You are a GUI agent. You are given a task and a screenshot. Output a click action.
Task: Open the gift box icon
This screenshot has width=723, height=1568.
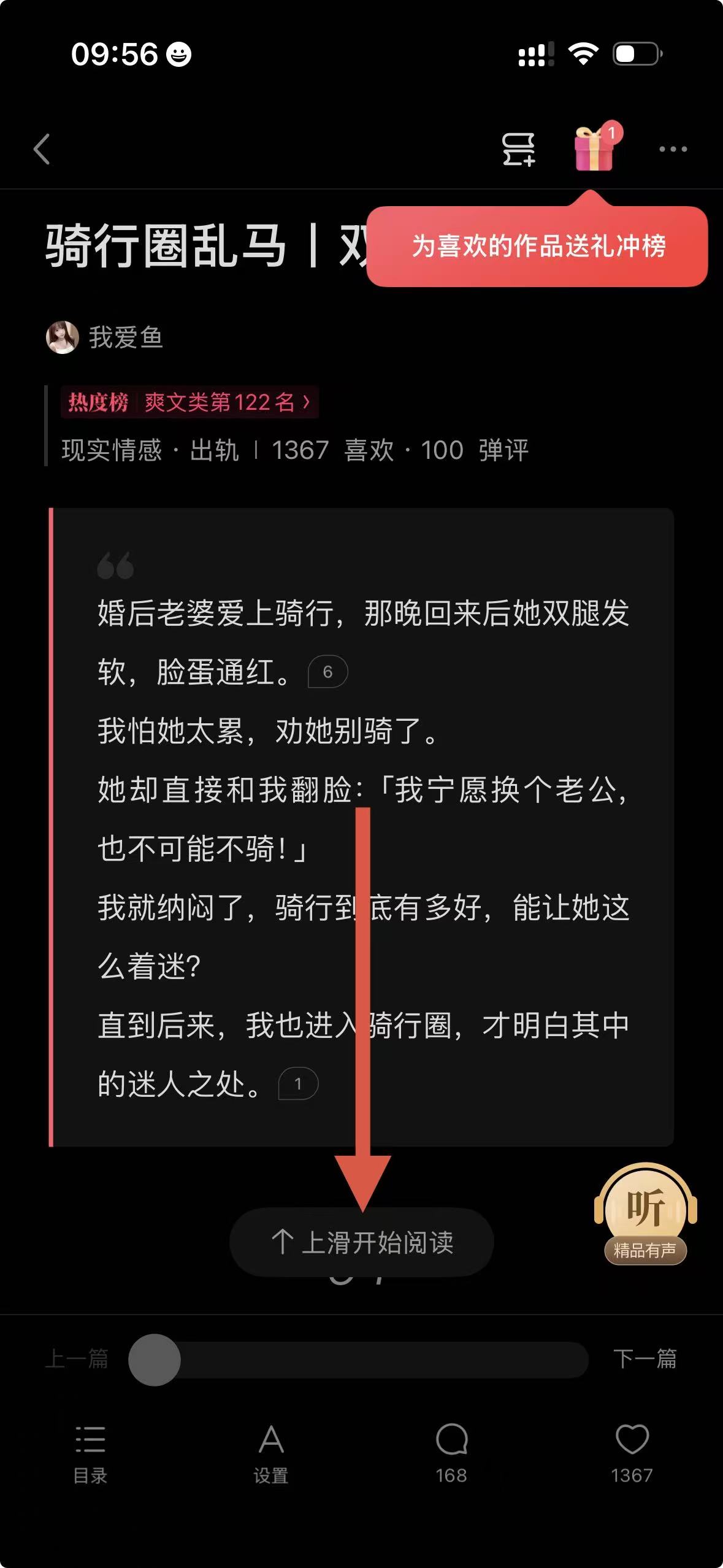[x=594, y=149]
